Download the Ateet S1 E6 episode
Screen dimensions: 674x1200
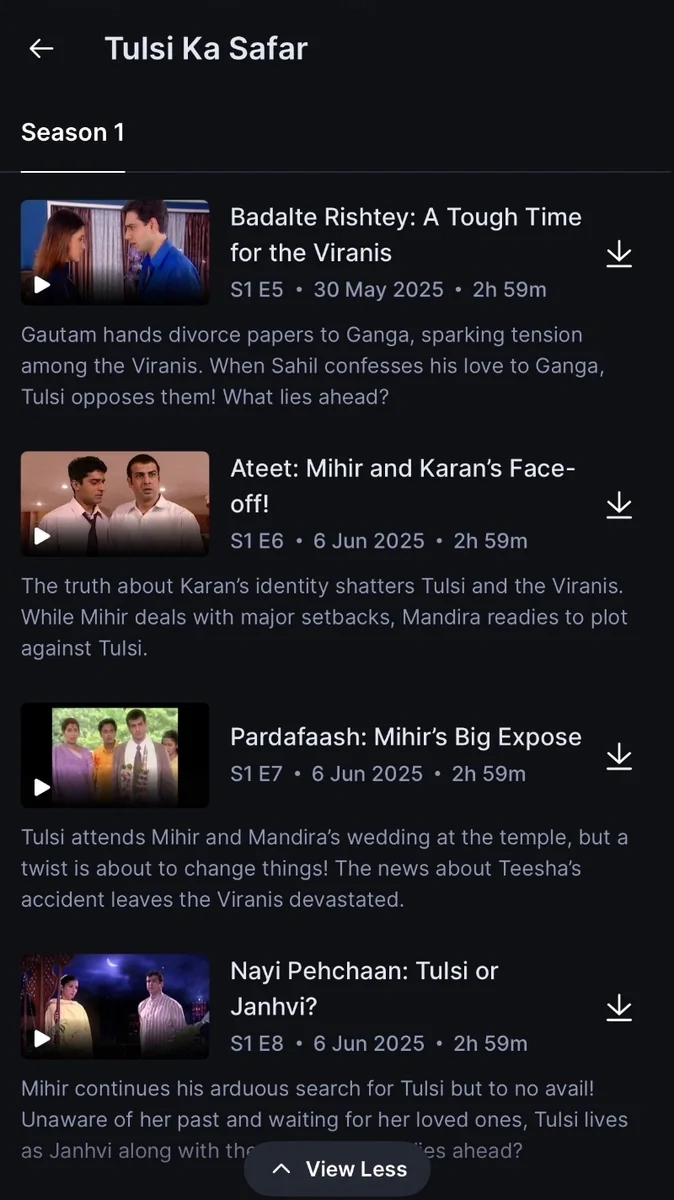click(x=619, y=505)
